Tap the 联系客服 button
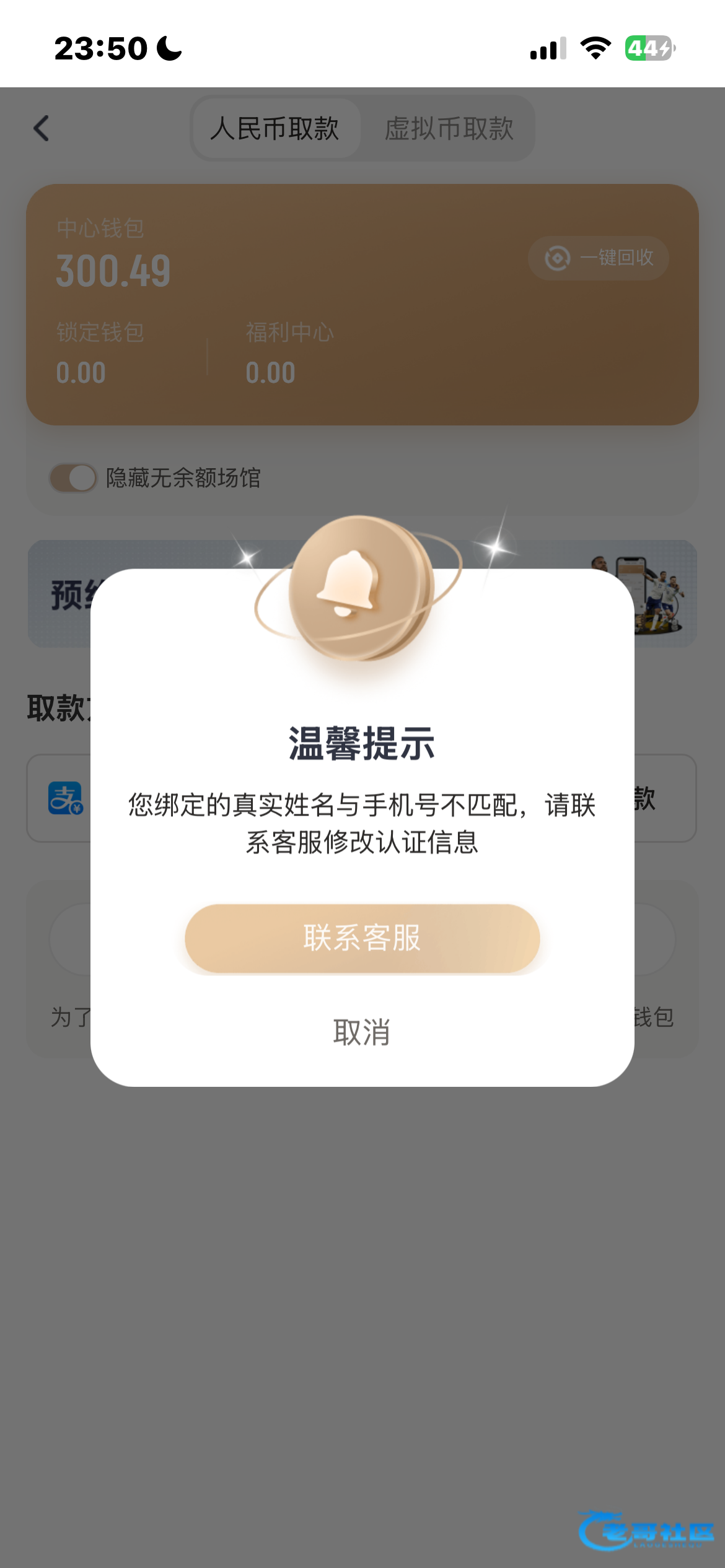This screenshot has width=725, height=1568. click(x=362, y=938)
